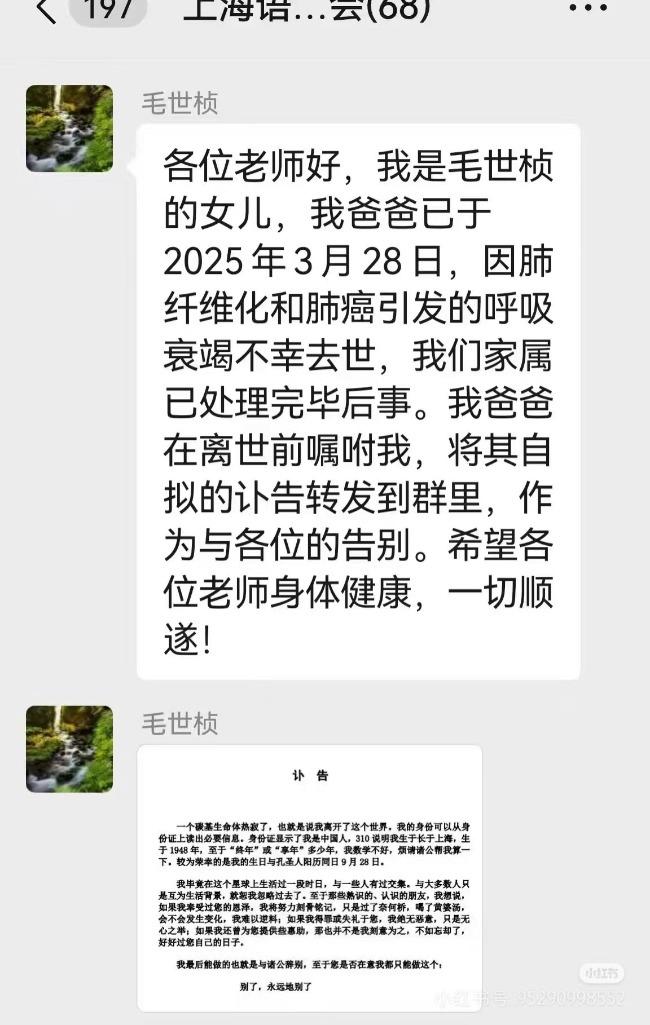The width and height of the screenshot is (650, 1025).
Task: Open 毛世桢's avatar beside the text message
Action: 69,128
